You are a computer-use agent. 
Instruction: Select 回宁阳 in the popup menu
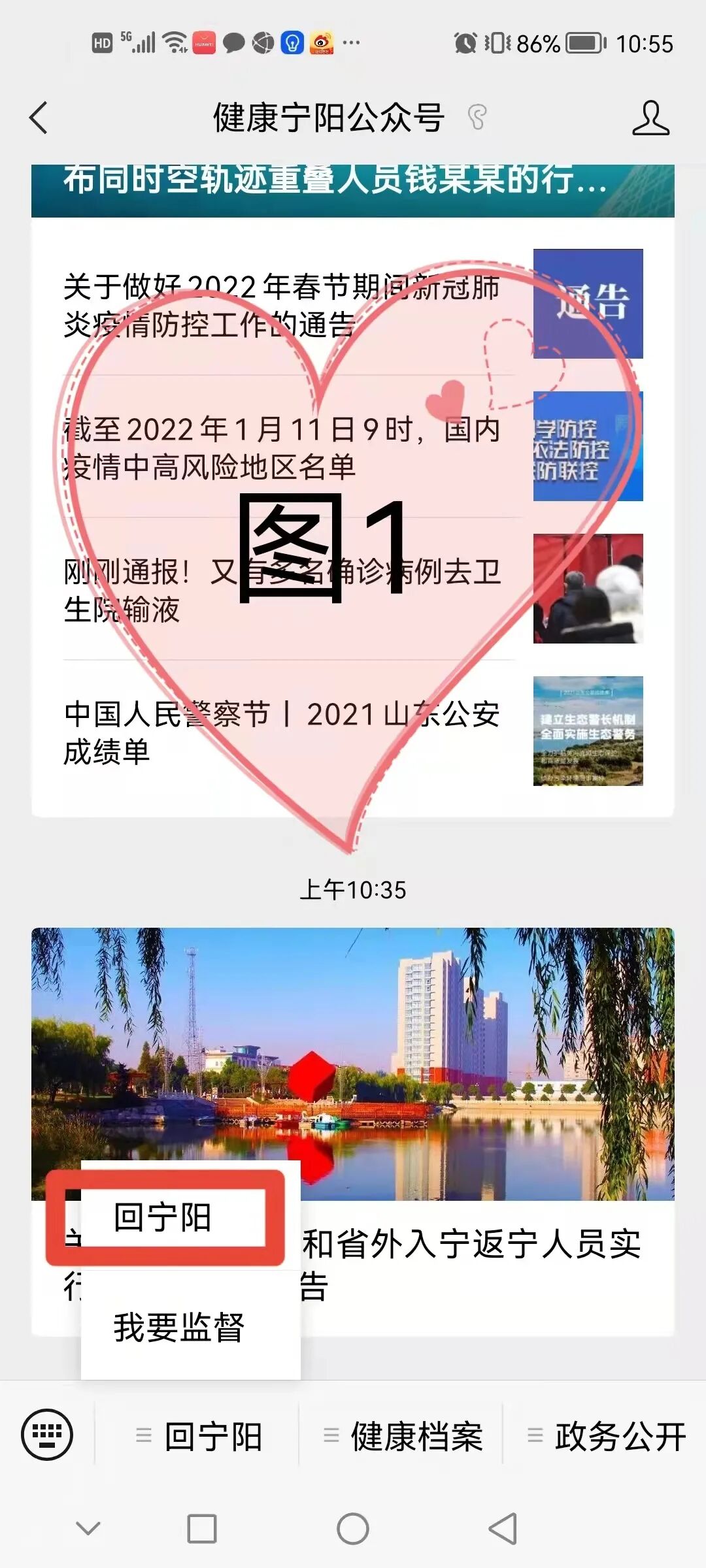(x=163, y=1218)
